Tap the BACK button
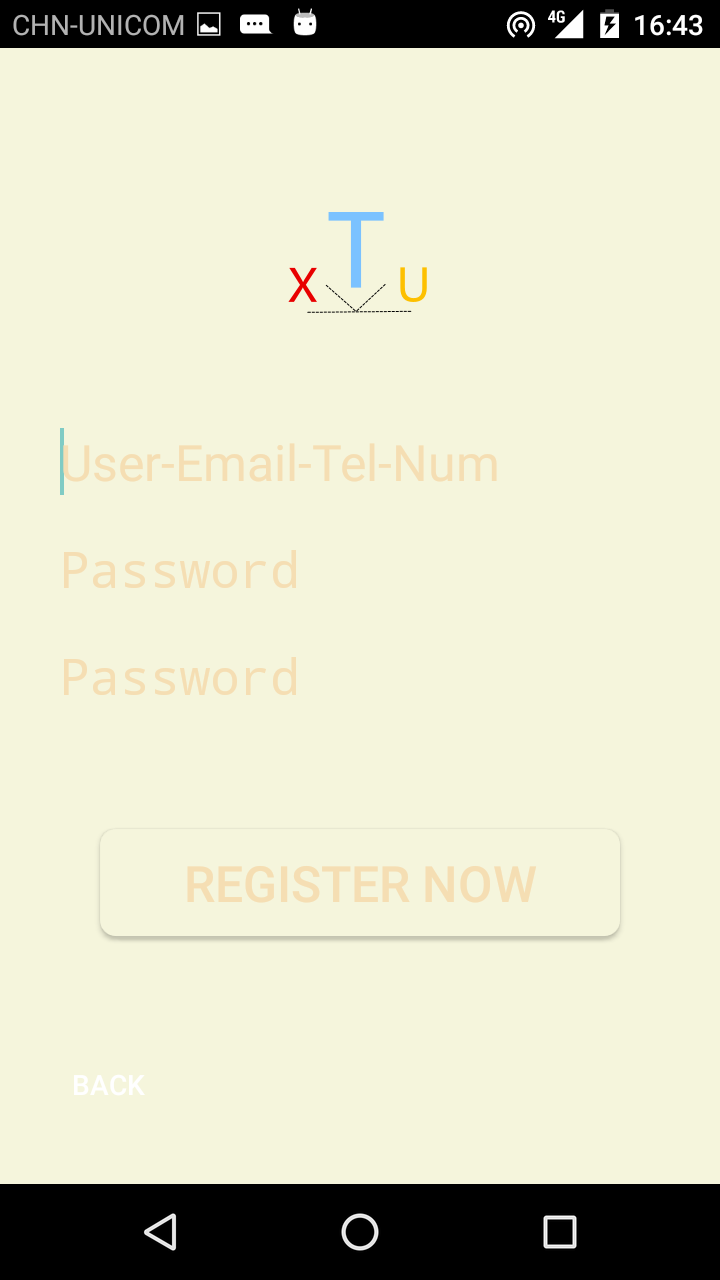Image resolution: width=720 pixels, height=1280 pixels. tap(108, 1085)
